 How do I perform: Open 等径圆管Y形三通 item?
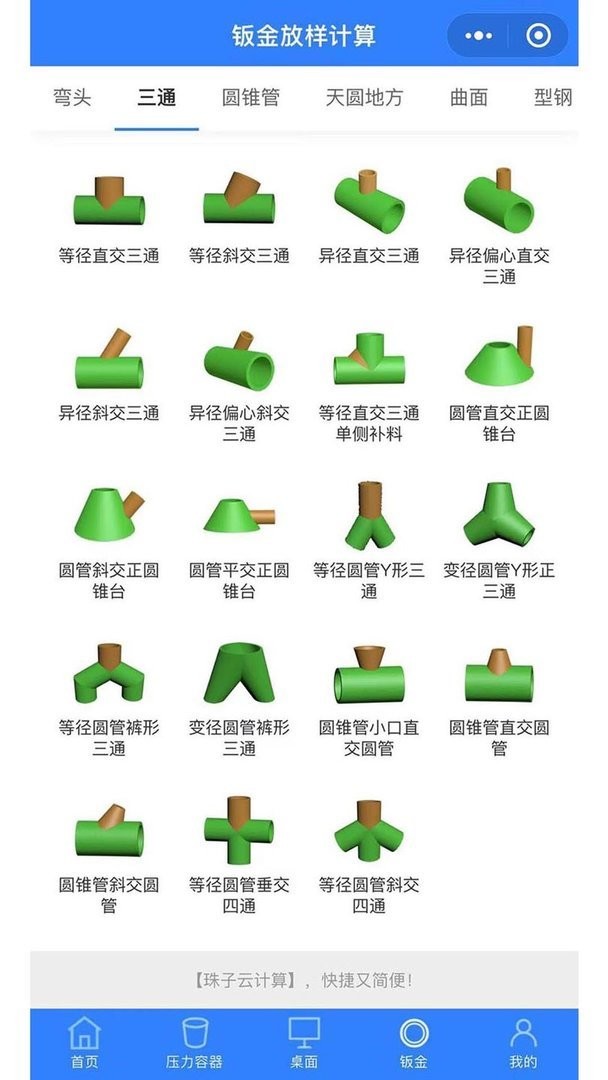click(x=369, y=540)
